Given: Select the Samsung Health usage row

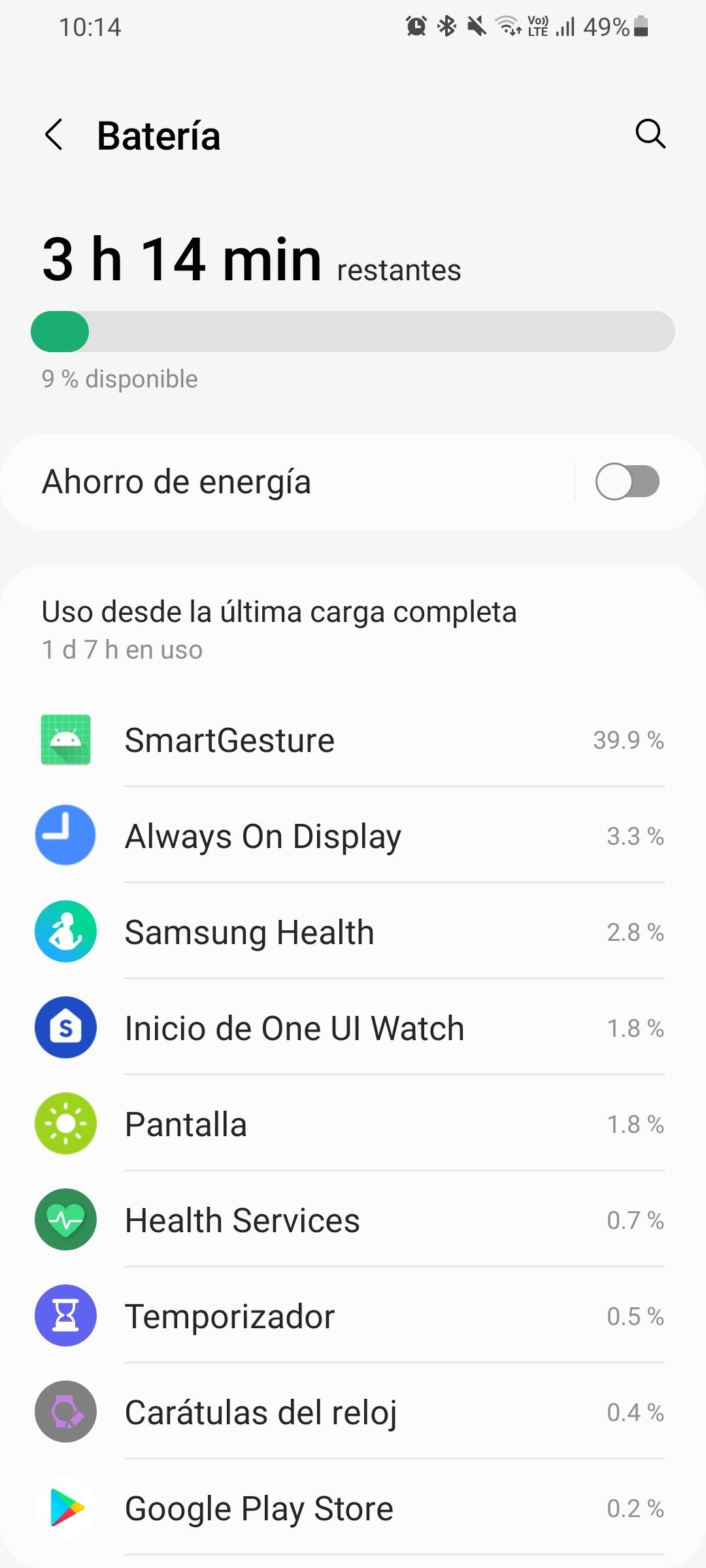Looking at the screenshot, I should (353, 932).
